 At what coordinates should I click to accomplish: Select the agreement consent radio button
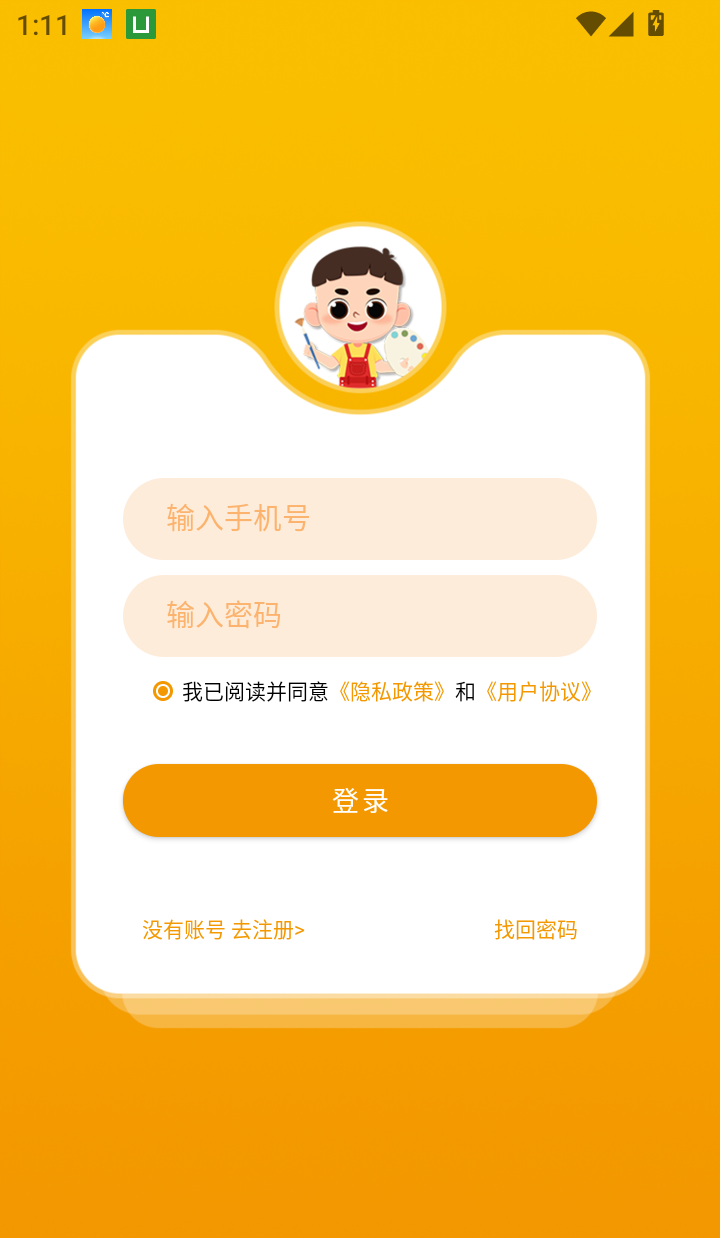162,691
